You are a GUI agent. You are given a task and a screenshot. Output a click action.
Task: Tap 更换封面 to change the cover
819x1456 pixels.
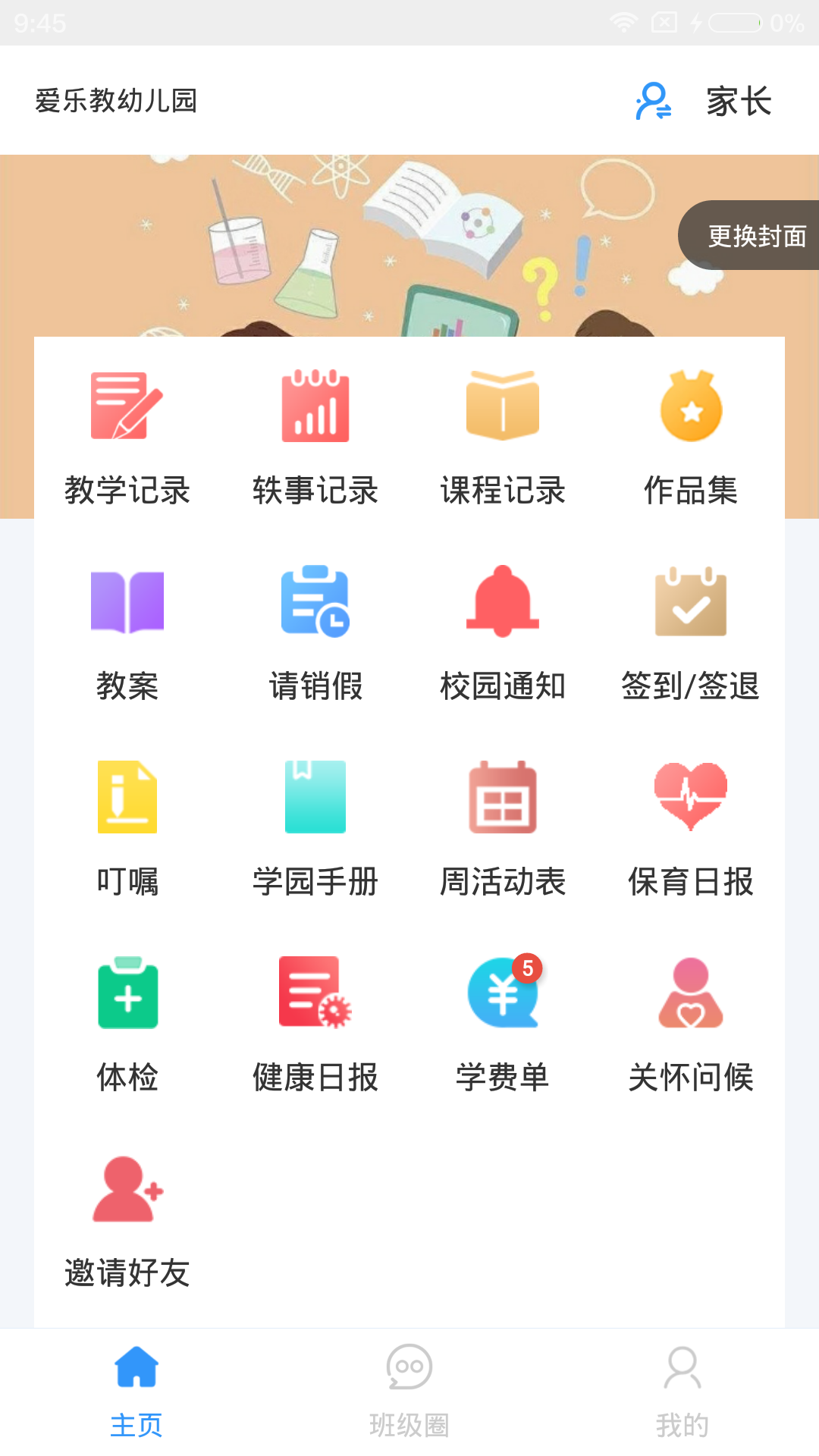pyautogui.click(x=755, y=236)
